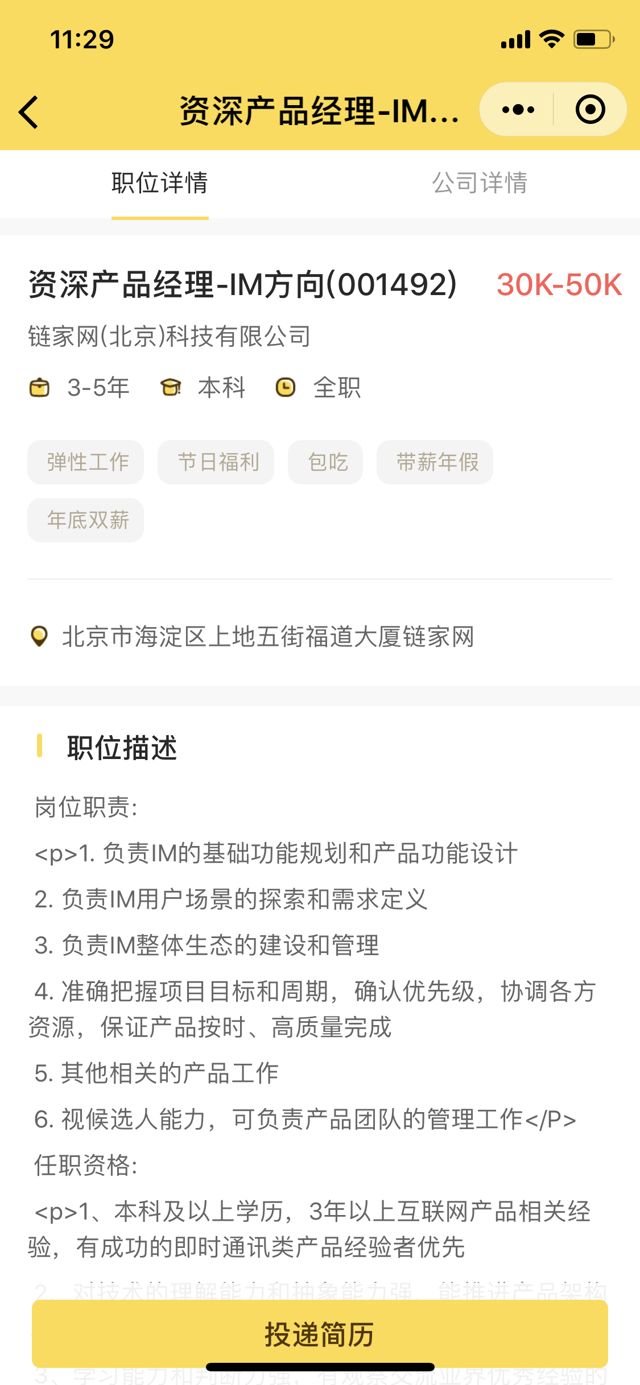Select the 职位详情 tab
Viewport: 640px width, 1385px height.
pos(160,183)
